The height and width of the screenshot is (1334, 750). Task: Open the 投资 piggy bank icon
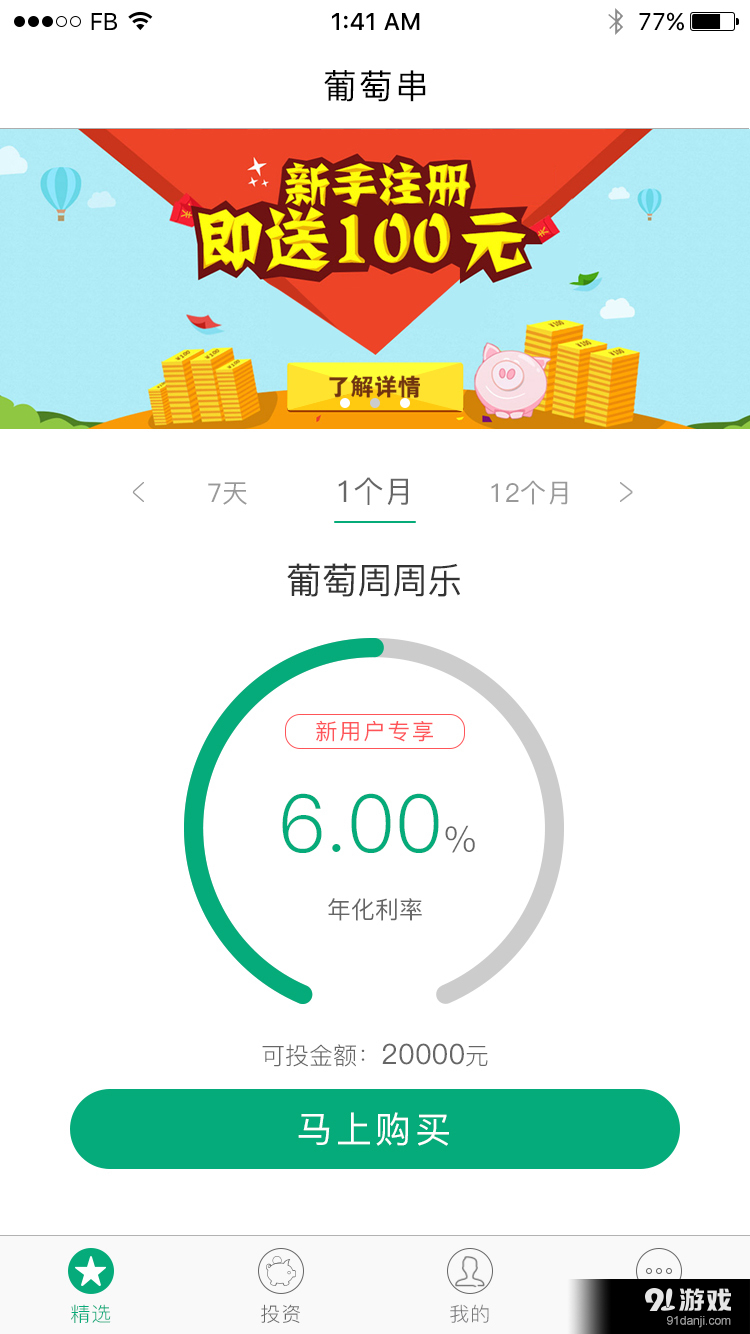tap(281, 1269)
